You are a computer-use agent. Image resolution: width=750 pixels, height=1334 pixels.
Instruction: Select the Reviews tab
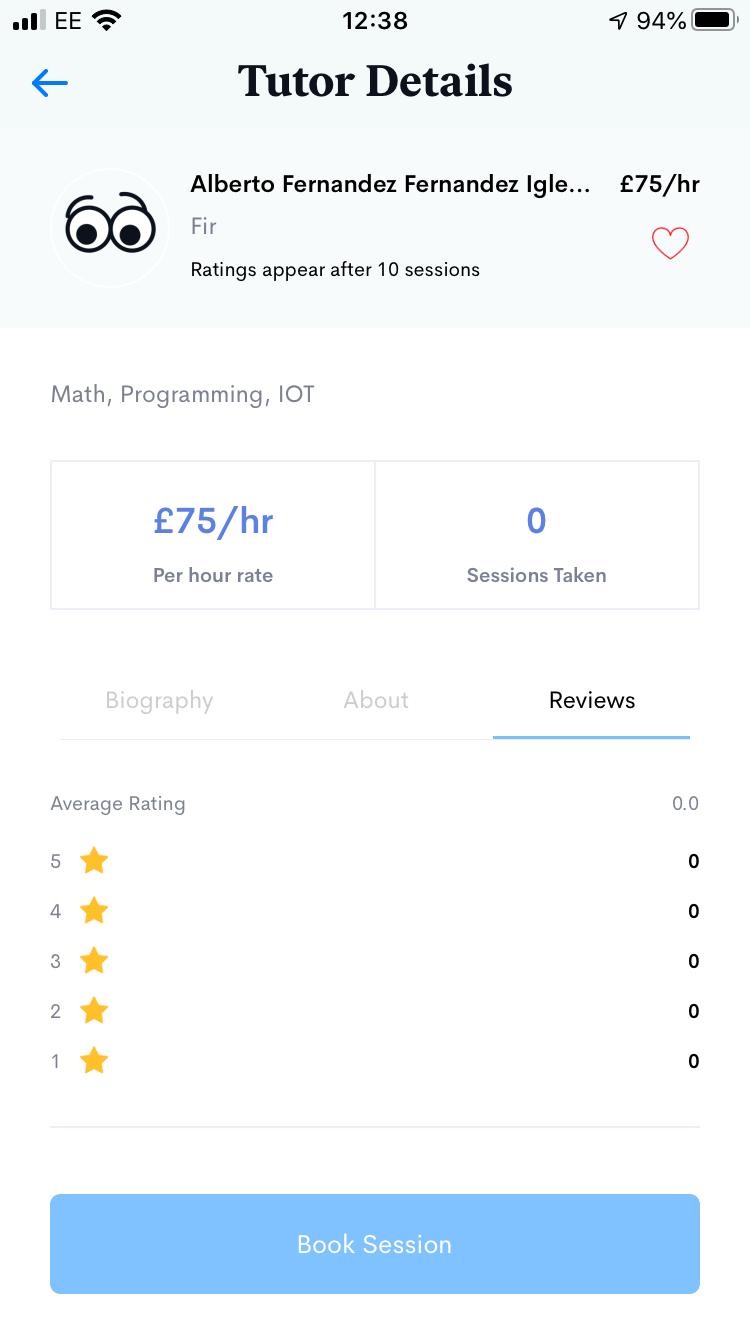pyautogui.click(x=591, y=700)
